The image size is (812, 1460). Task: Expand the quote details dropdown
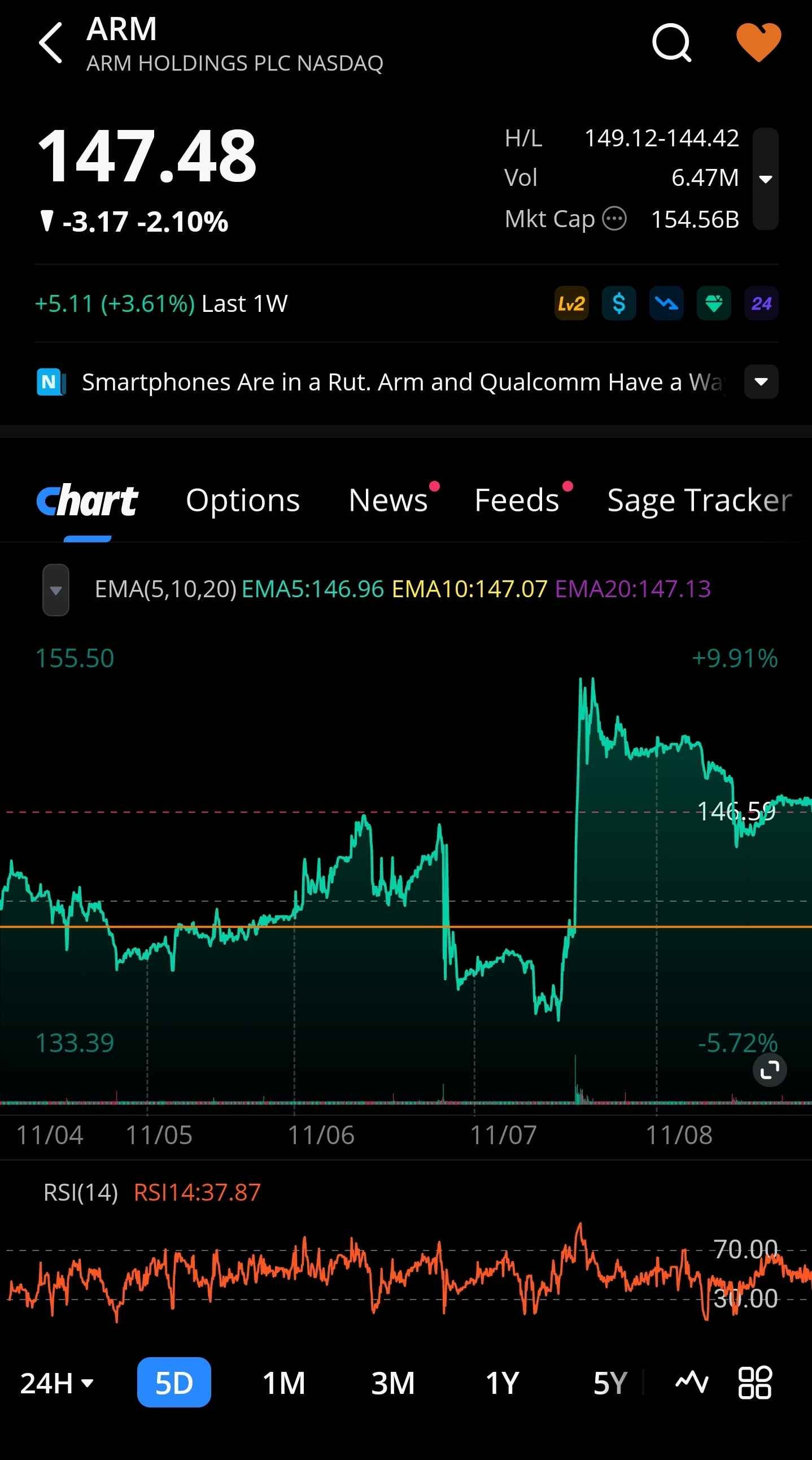click(x=766, y=179)
